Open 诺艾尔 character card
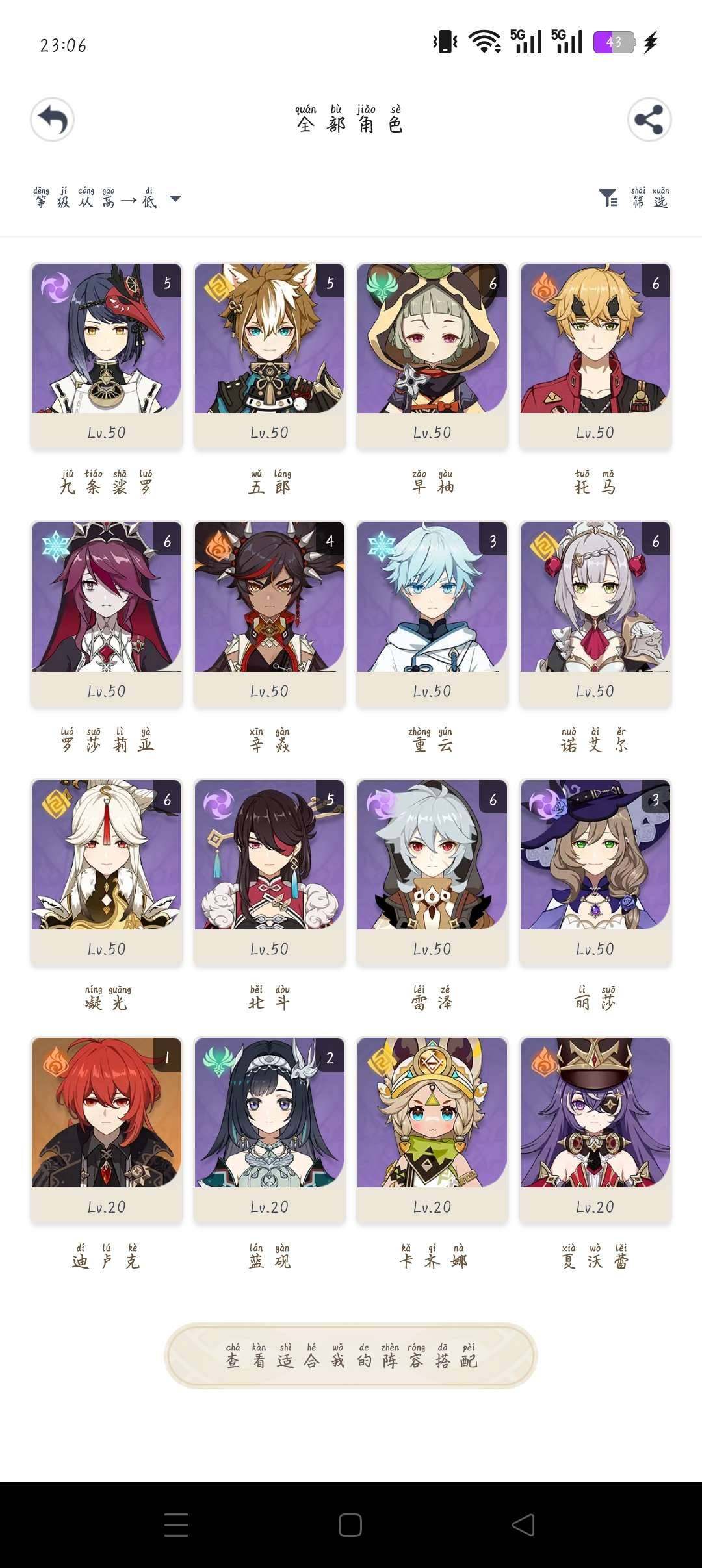This screenshot has height=1568, width=702. pos(595,614)
